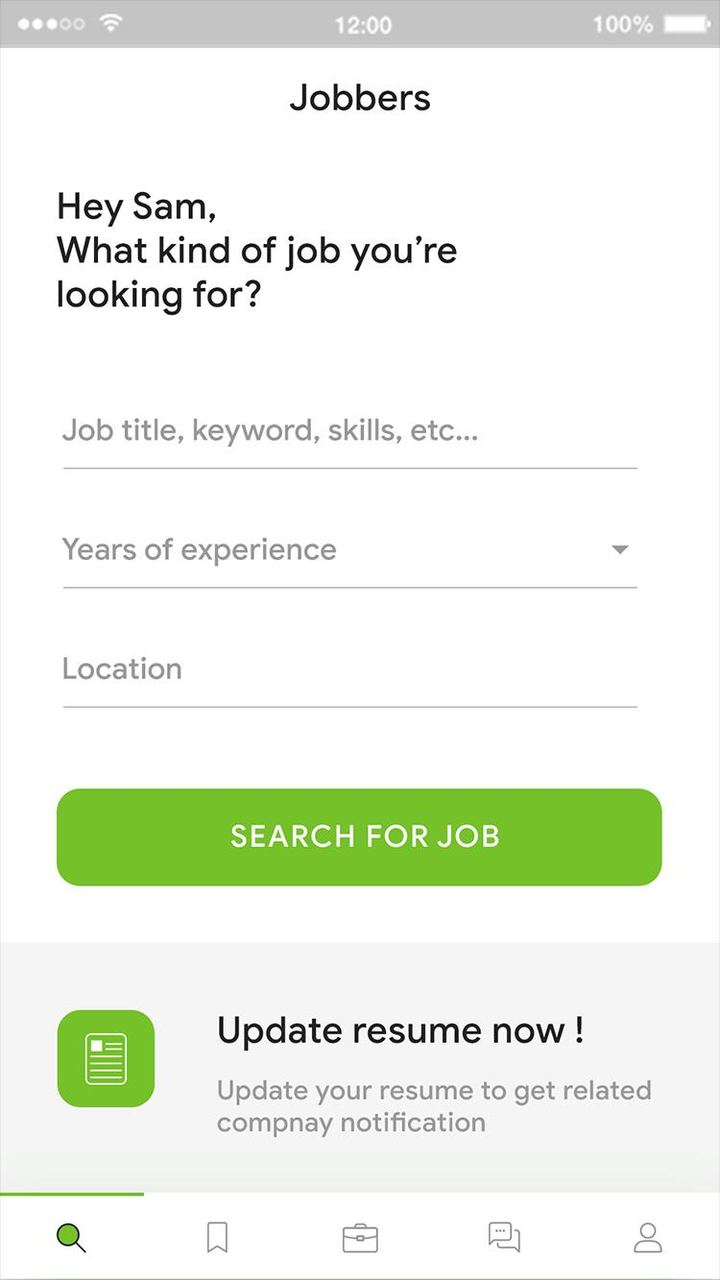Image resolution: width=720 pixels, height=1280 pixels.
Task: Select the search tab in bottom navigation
Action: click(71, 1238)
